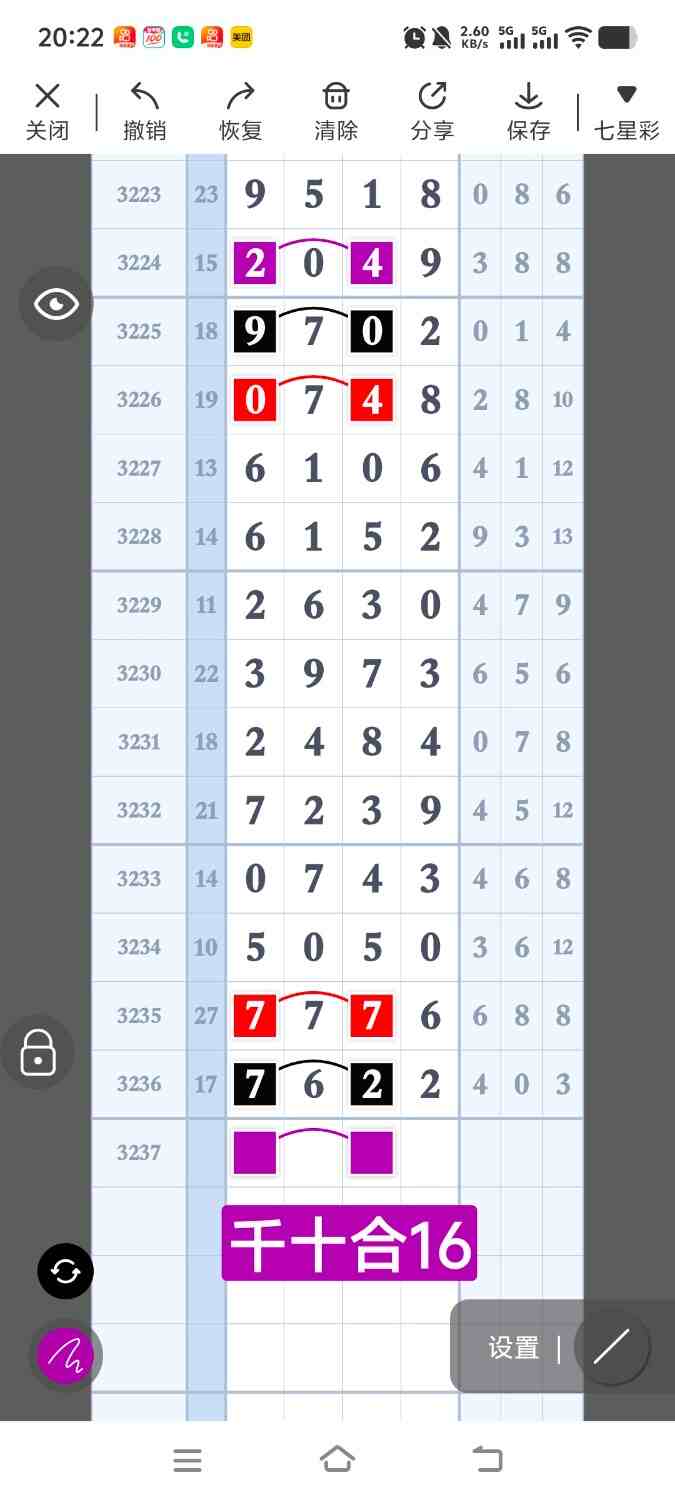The image size is (675, 1500).
Task: Toggle the lock button
Action: pyautogui.click(x=38, y=1052)
